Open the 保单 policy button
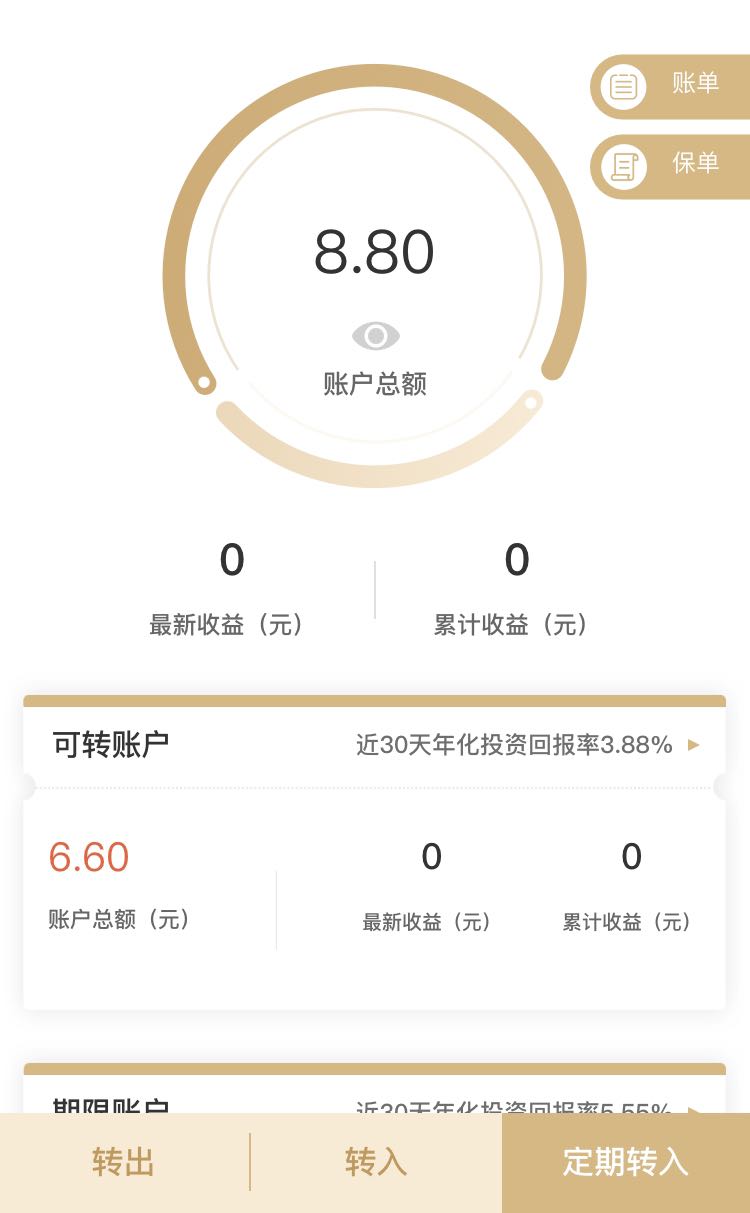Viewport: 750px width, 1213px height. (x=670, y=166)
